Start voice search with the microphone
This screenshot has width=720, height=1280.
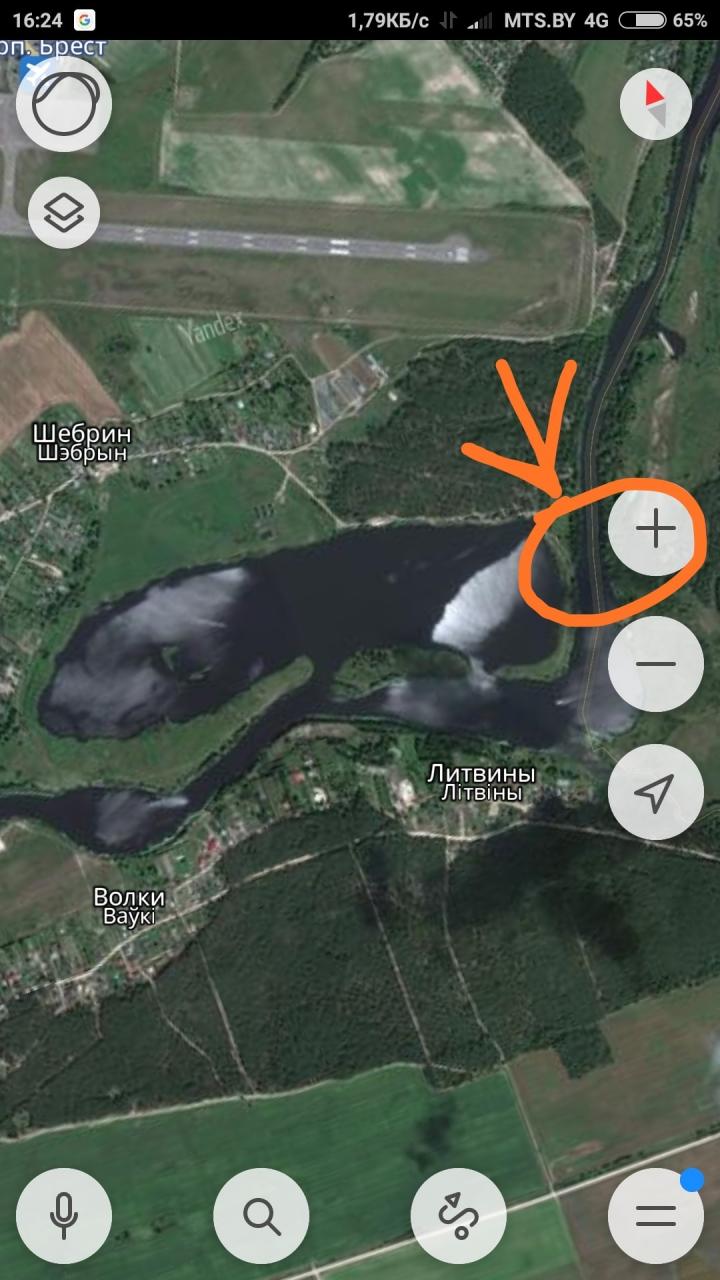coord(64,1215)
